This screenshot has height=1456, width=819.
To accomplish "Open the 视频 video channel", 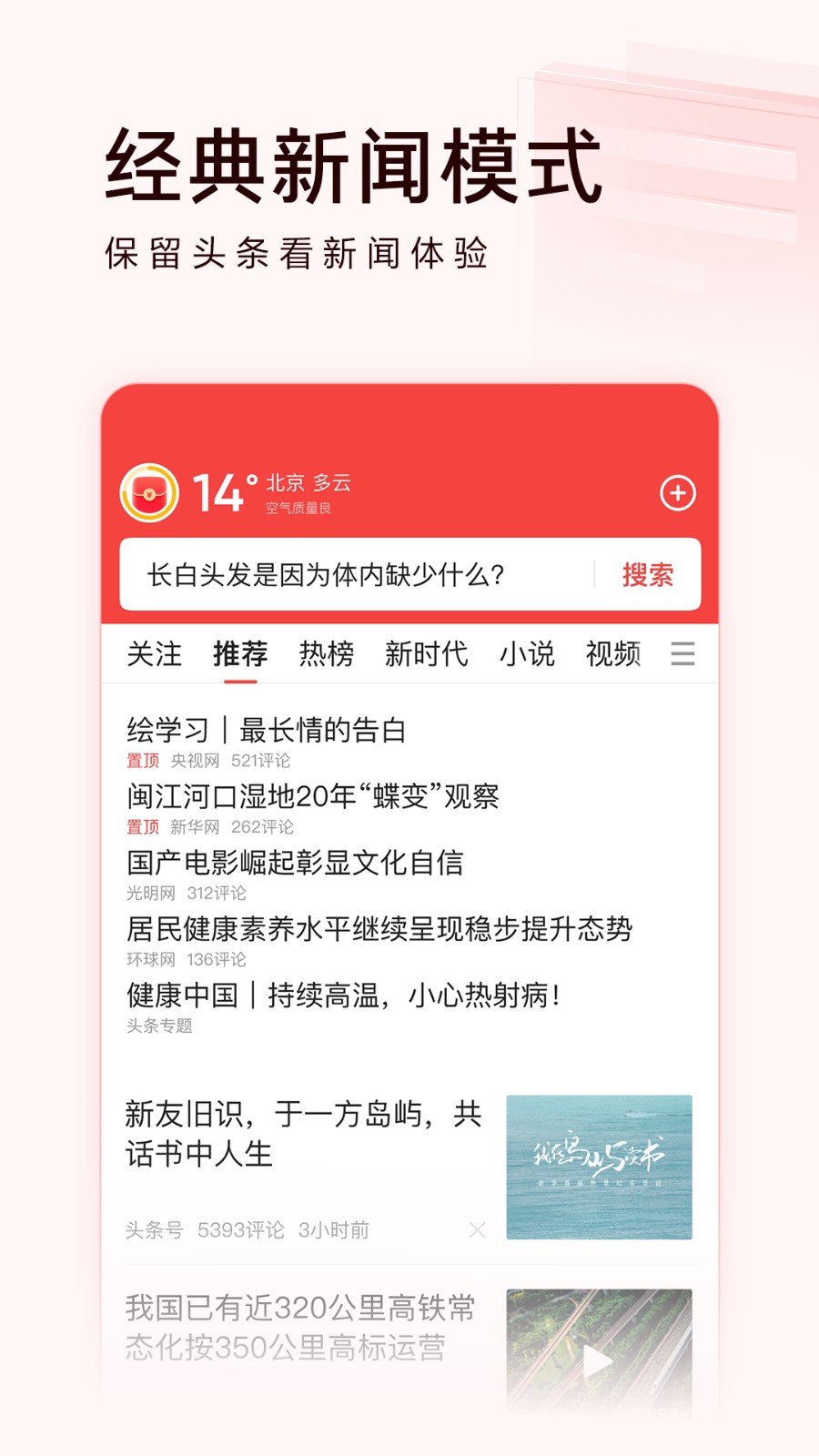I will (614, 653).
